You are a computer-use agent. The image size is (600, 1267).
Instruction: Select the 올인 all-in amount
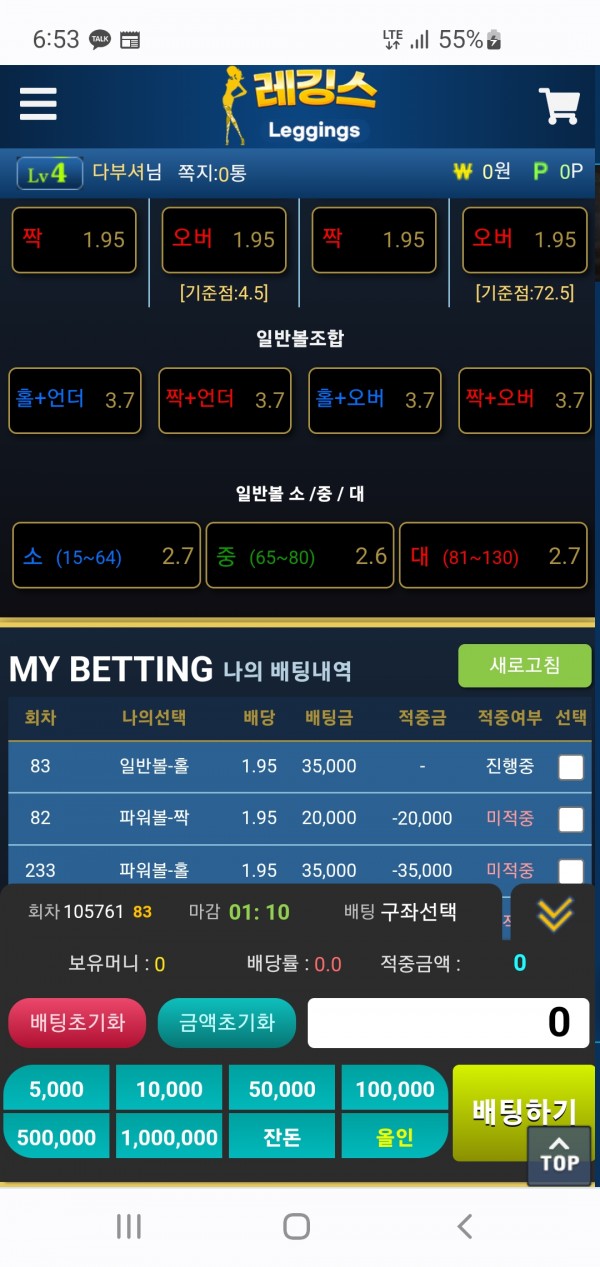pyautogui.click(x=395, y=1137)
